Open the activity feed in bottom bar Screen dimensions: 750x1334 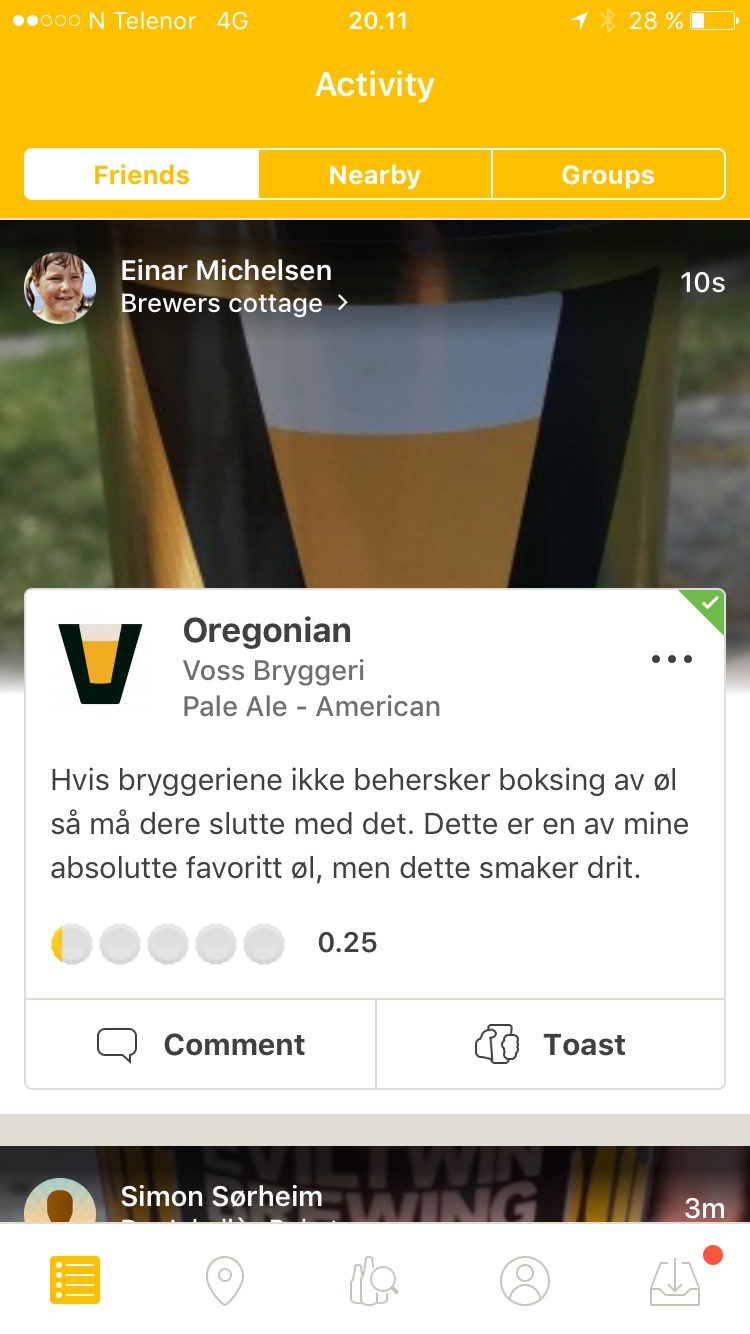75,1279
